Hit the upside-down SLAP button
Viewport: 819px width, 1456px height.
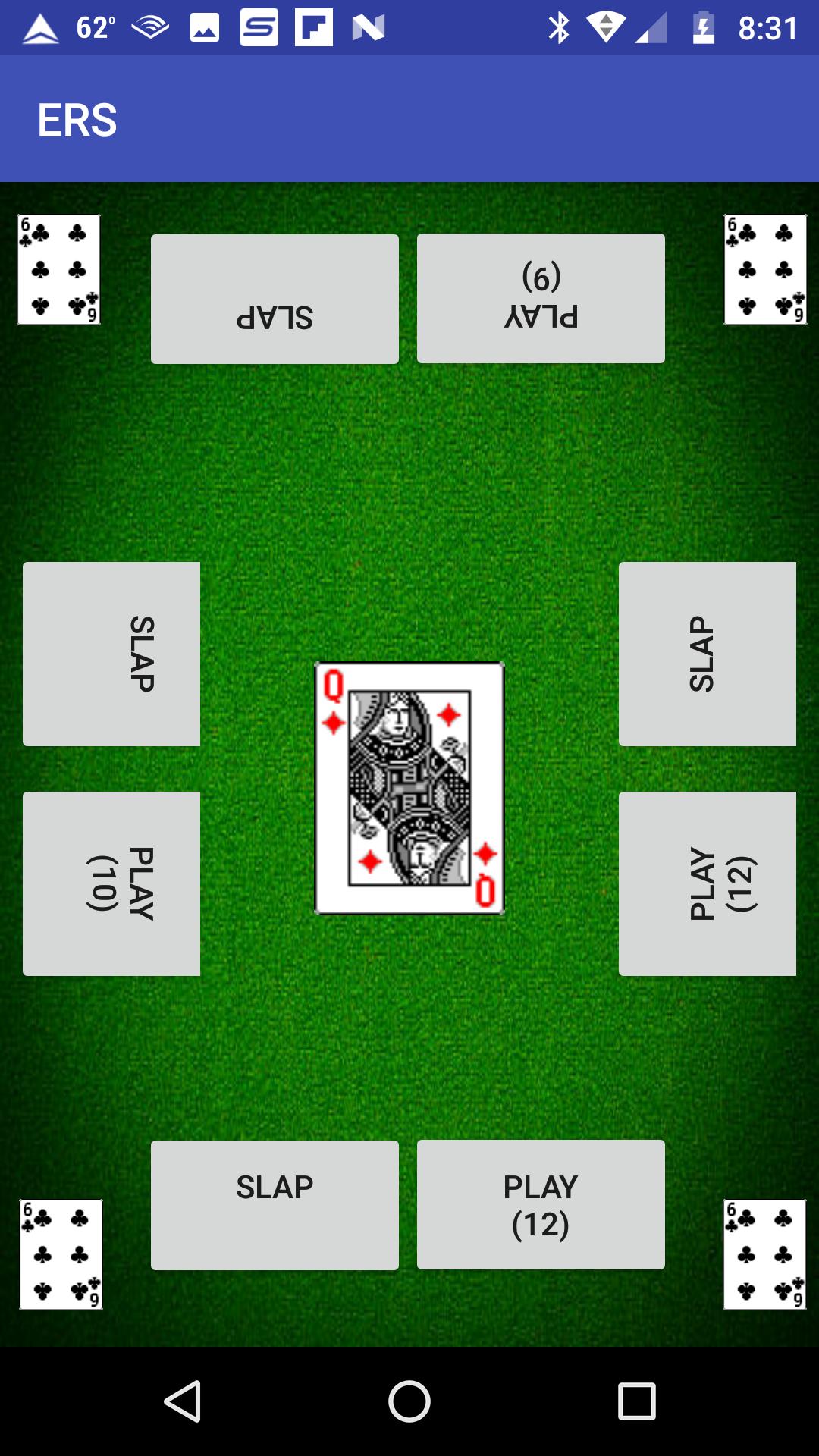pos(275,299)
